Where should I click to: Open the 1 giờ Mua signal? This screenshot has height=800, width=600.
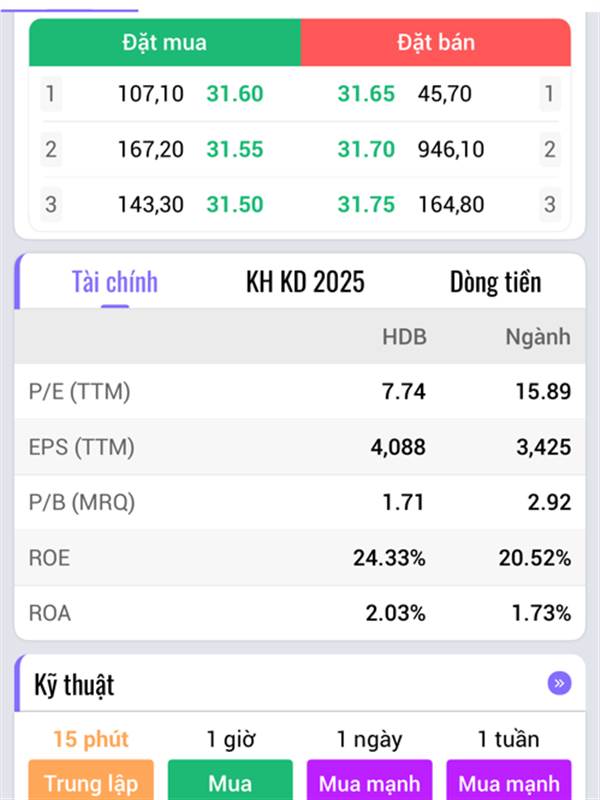pyautogui.click(x=230, y=780)
